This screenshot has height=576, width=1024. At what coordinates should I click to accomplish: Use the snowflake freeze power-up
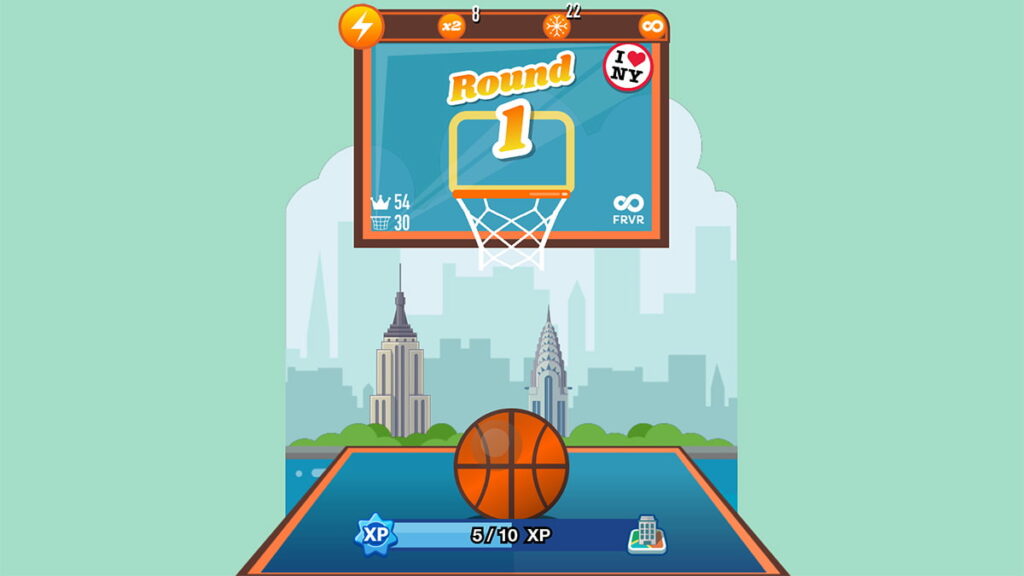pos(556,27)
